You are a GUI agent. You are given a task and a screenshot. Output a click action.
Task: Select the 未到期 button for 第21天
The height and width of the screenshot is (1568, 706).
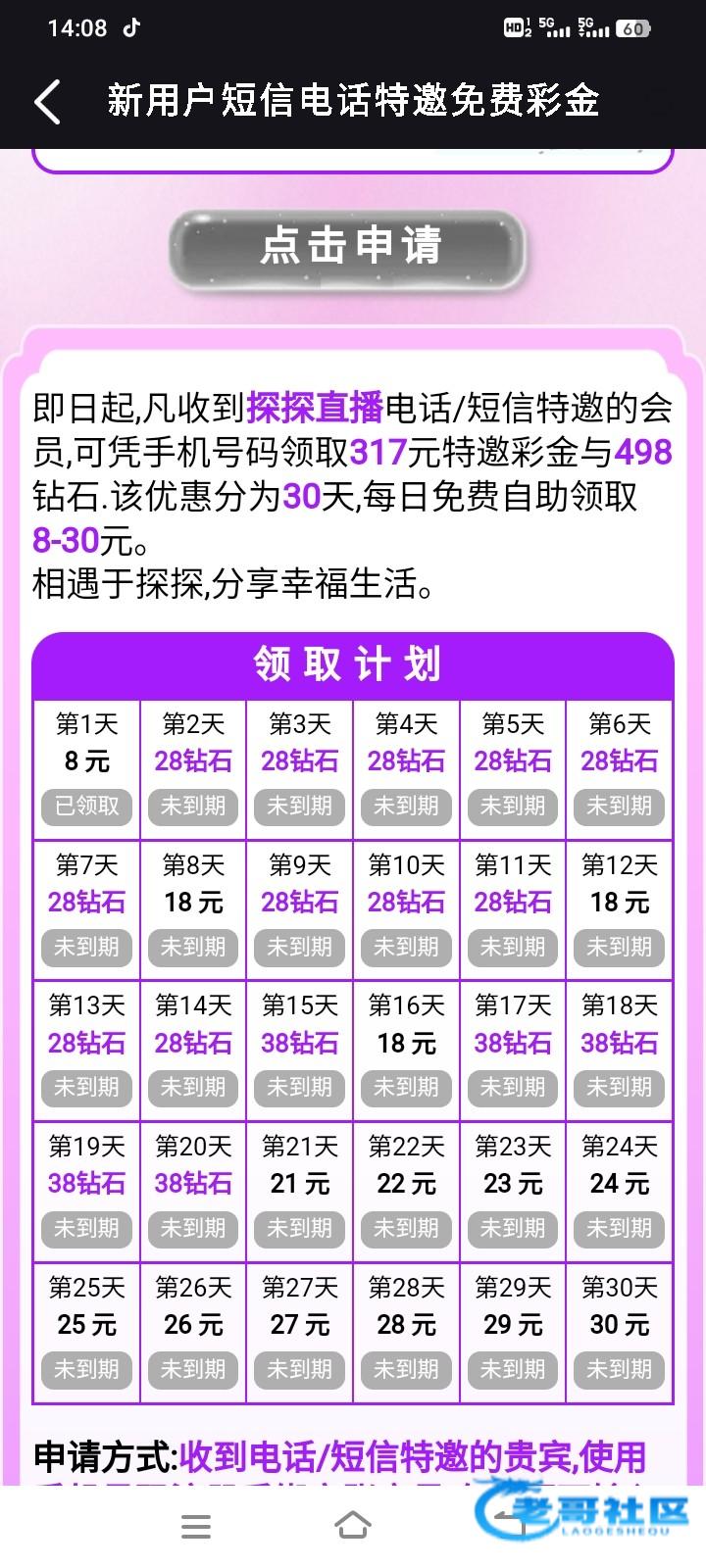click(x=299, y=1229)
